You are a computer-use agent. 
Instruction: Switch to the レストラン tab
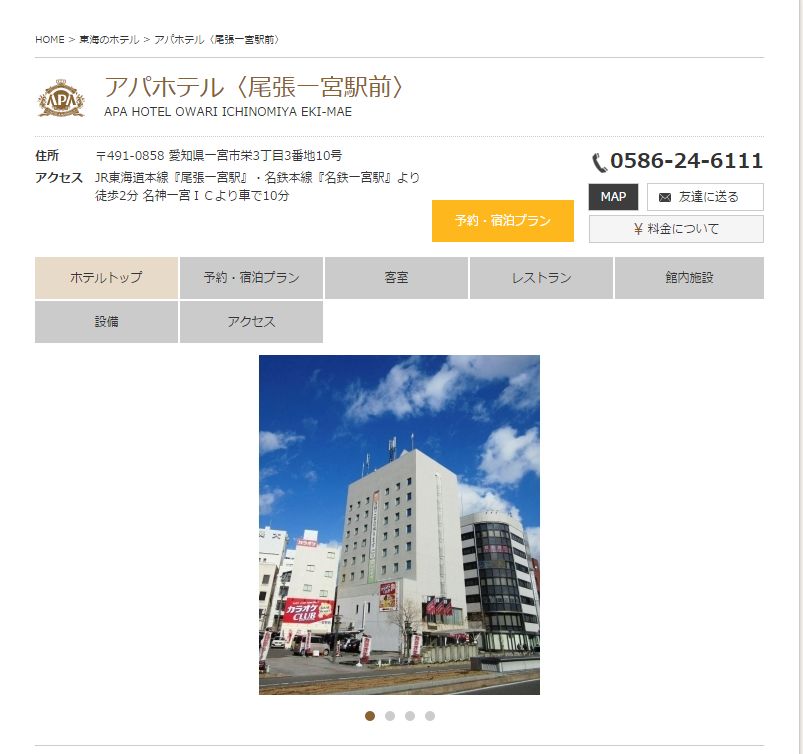coord(541,278)
